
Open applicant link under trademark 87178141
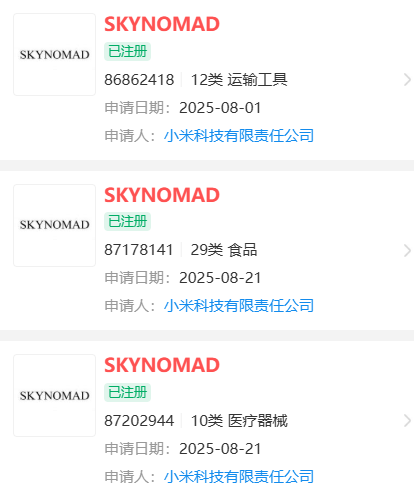239,306
